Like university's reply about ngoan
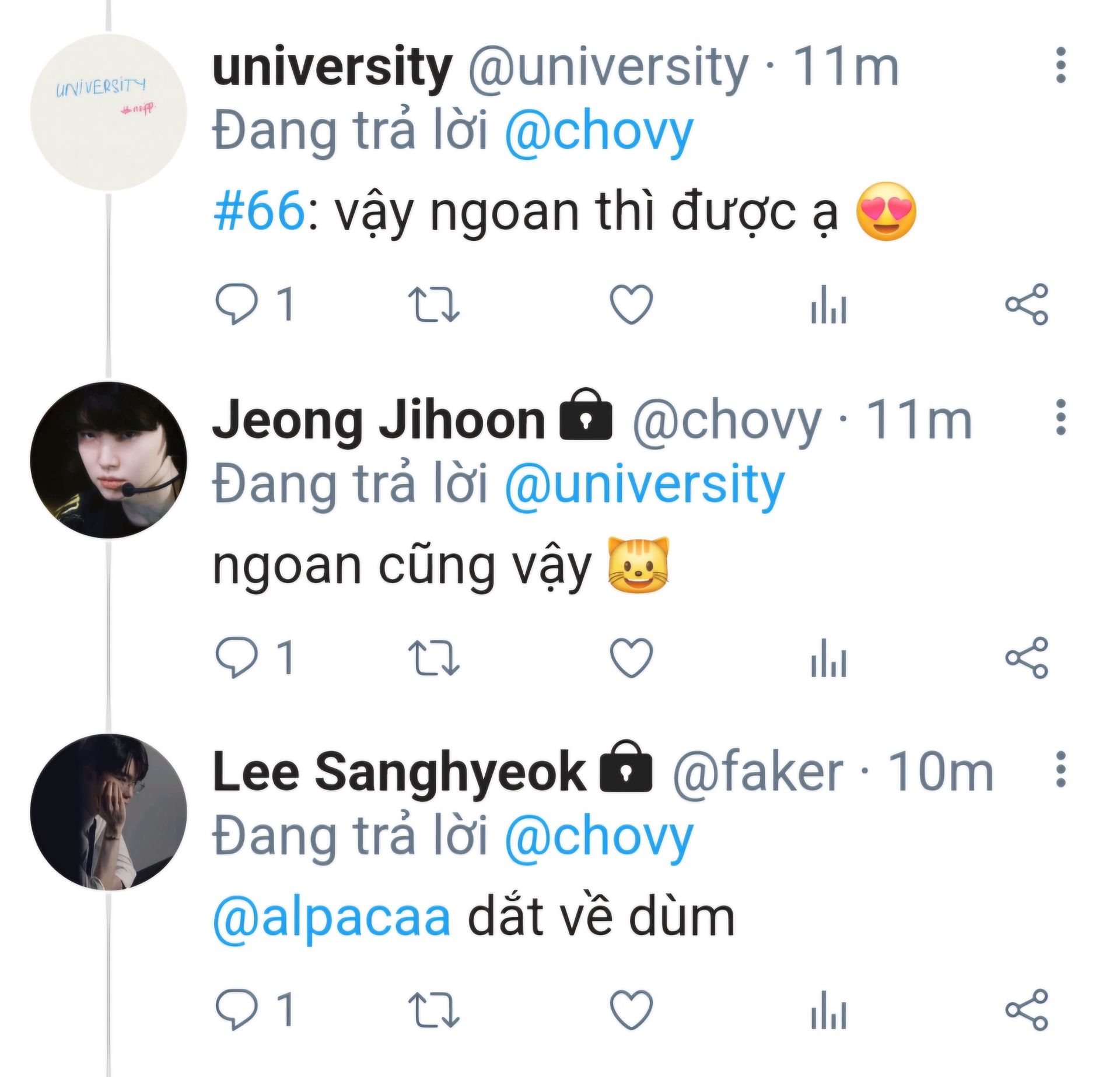The width and height of the screenshot is (1120, 1077). pos(631,304)
